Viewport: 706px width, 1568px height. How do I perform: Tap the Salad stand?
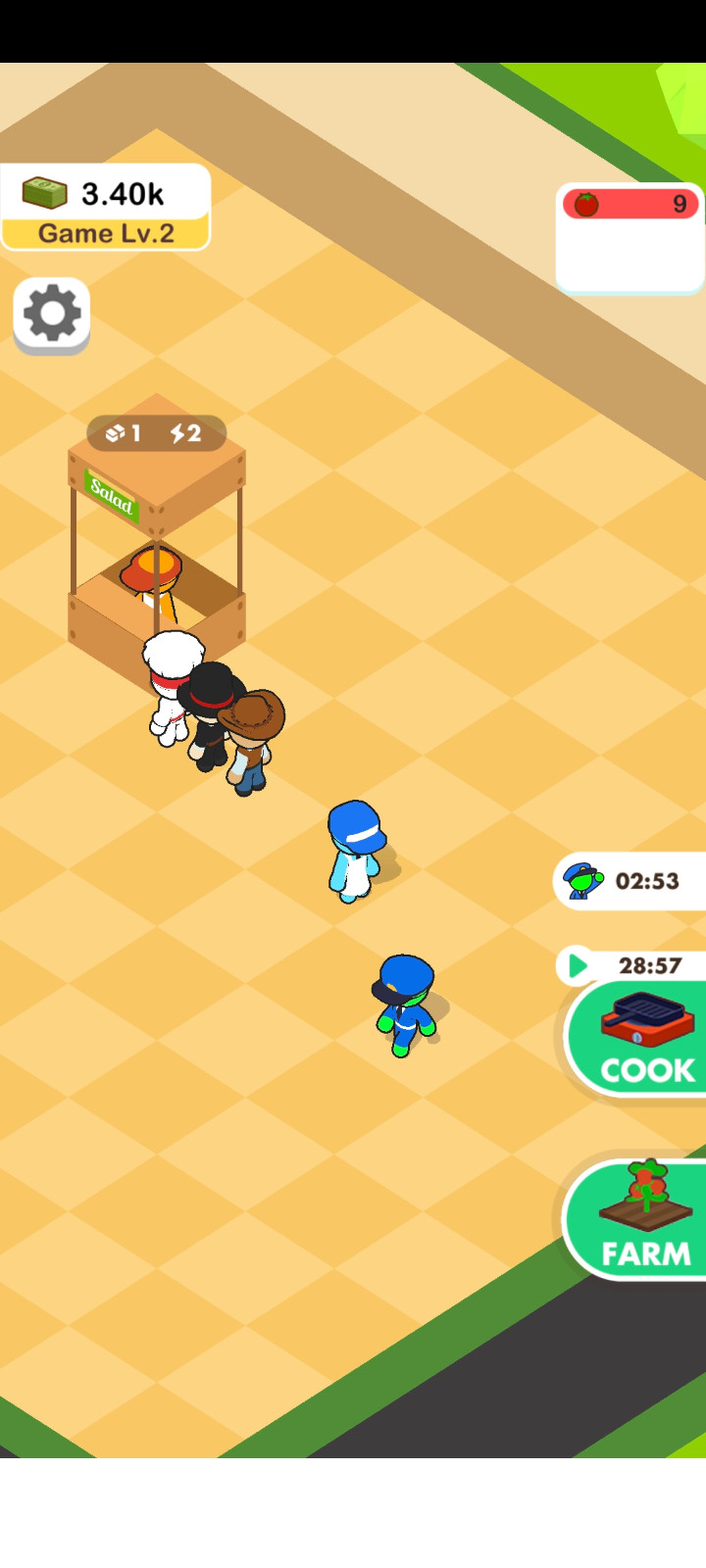point(156,537)
